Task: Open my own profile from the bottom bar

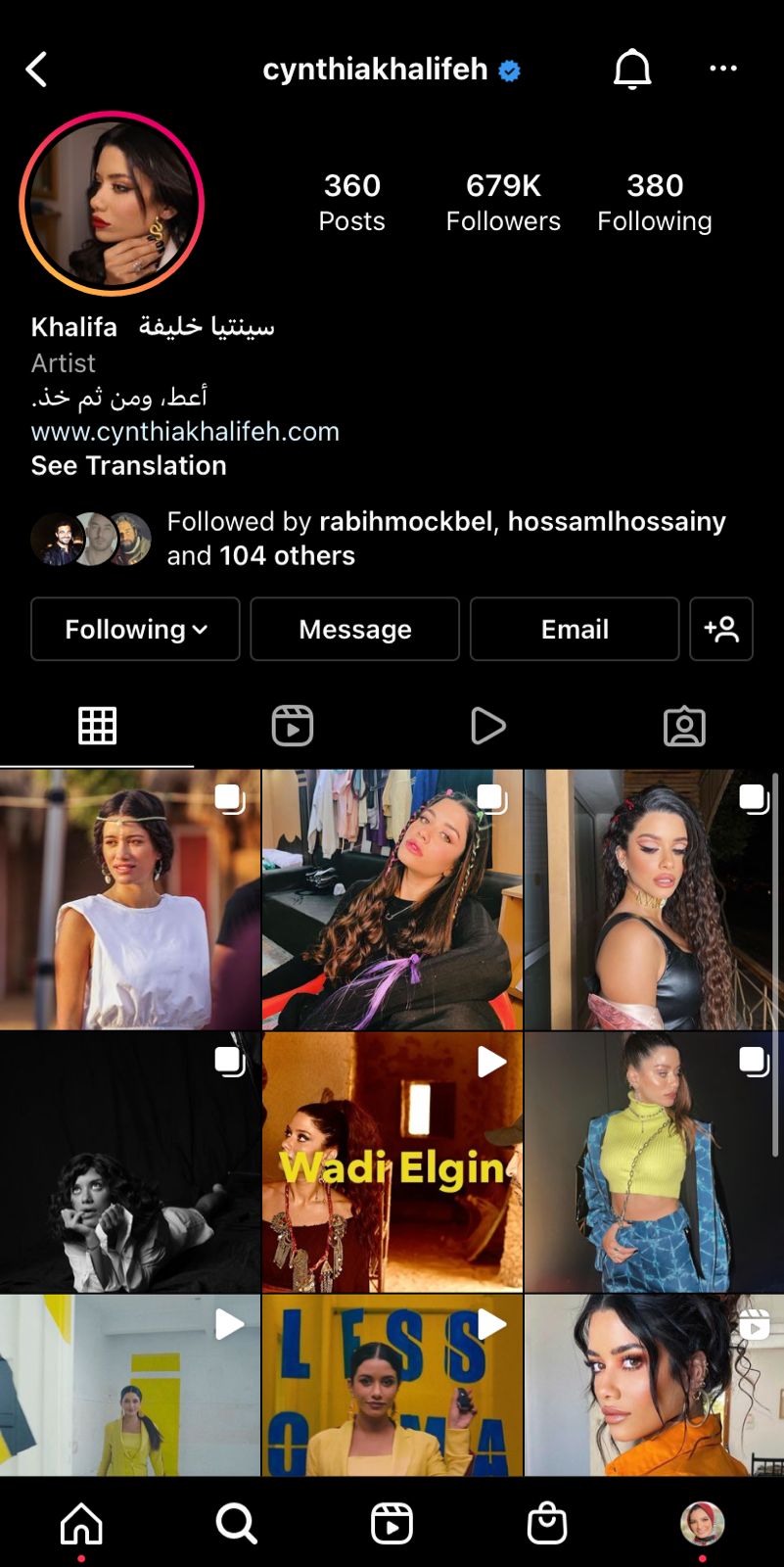Action: pos(702,1524)
